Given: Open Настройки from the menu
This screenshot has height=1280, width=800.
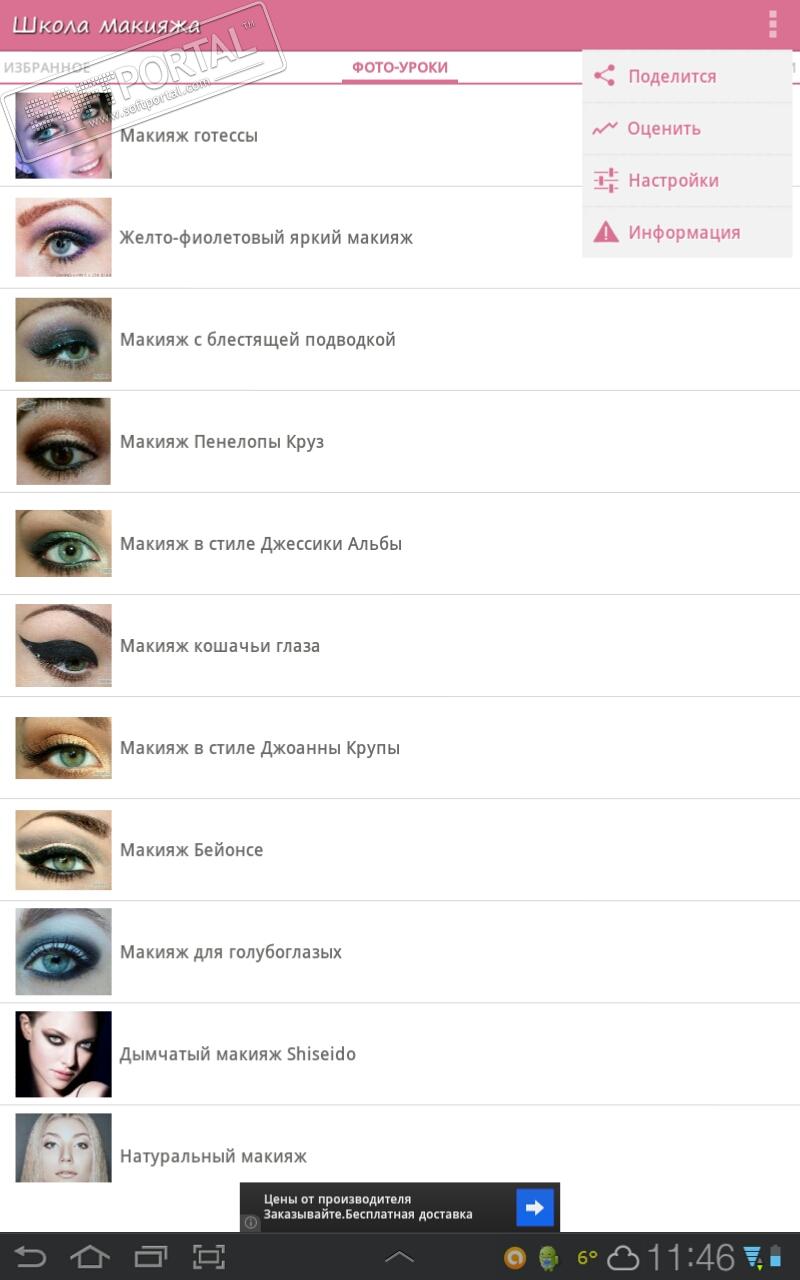Looking at the screenshot, I should (x=672, y=180).
